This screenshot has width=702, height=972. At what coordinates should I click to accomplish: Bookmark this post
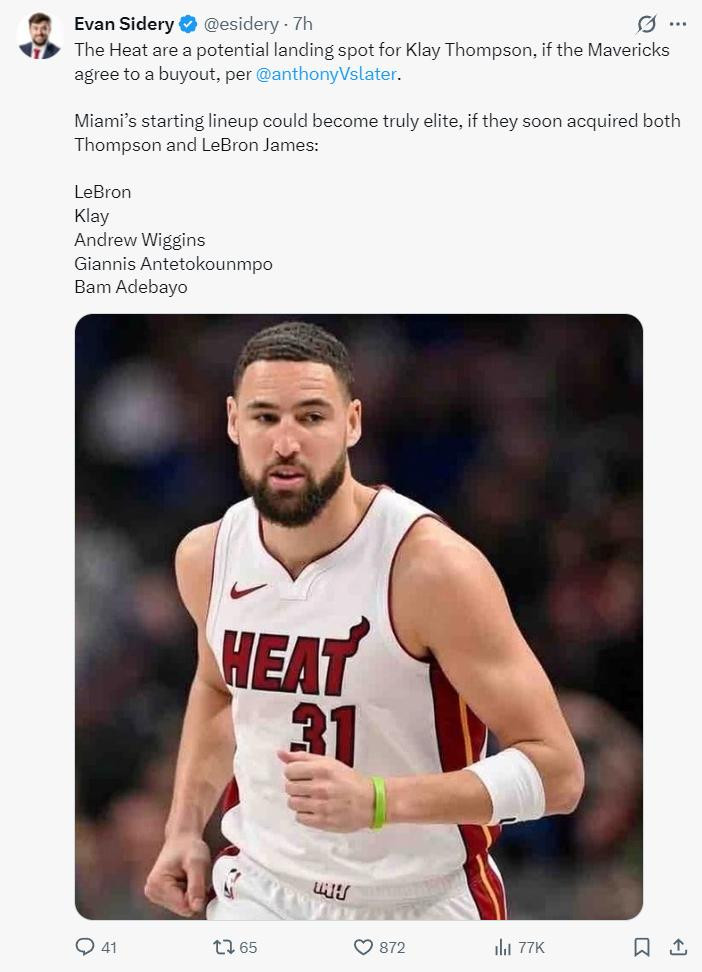coord(642,947)
